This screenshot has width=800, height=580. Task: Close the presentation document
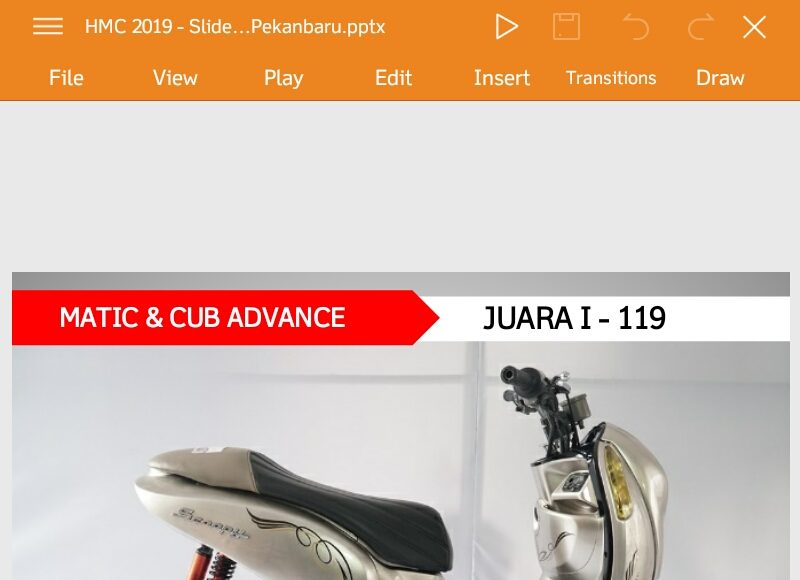[754, 27]
